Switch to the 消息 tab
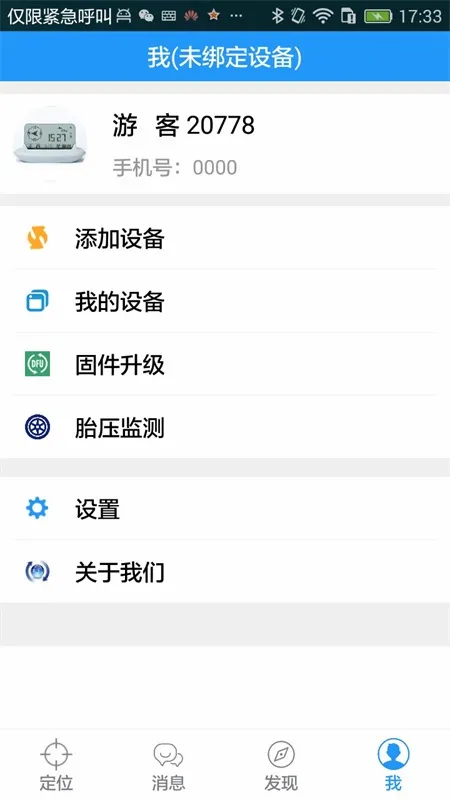The height and width of the screenshot is (800, 450). (168, 765)
